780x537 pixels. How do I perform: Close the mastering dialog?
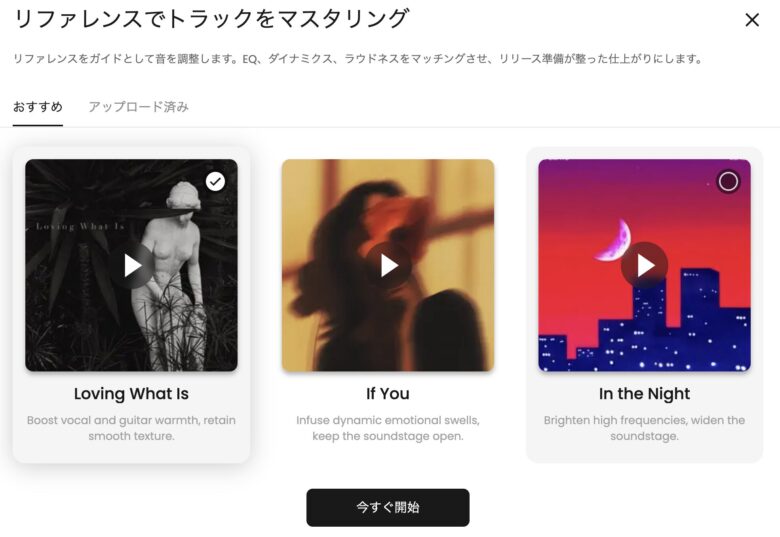pos(752,19)
